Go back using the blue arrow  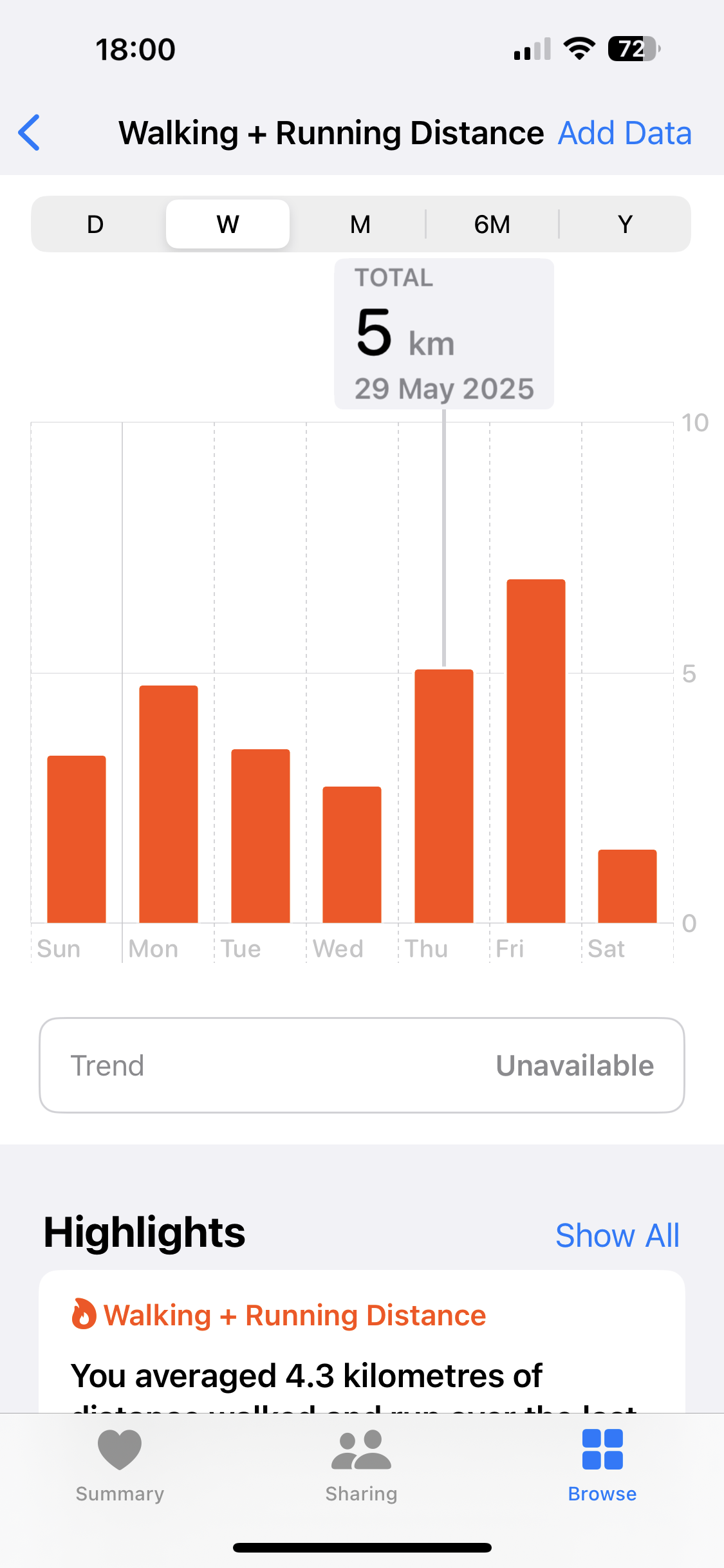30,133
